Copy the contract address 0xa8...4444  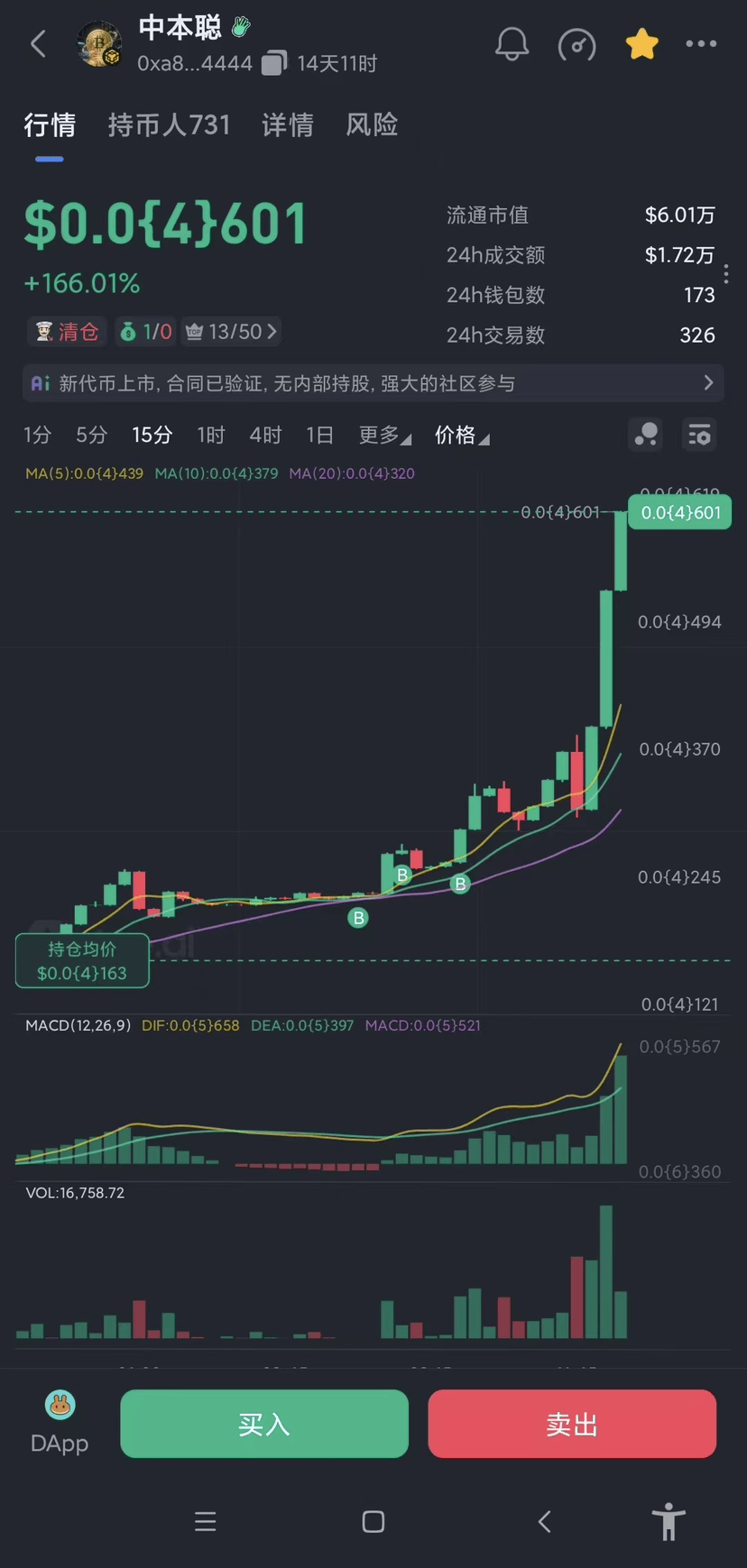[274, 63]
